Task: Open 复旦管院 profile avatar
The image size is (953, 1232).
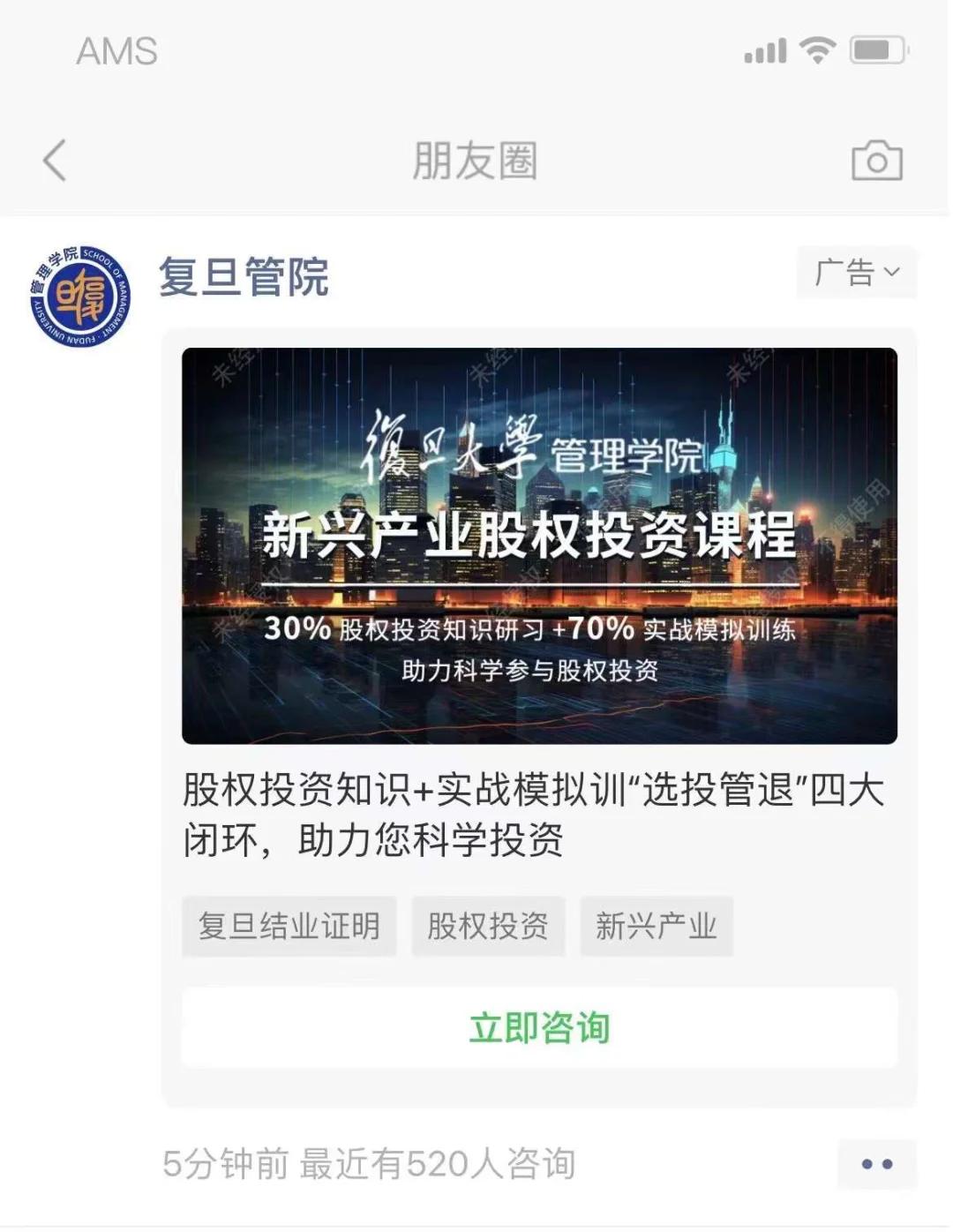Action: [80, 297]
